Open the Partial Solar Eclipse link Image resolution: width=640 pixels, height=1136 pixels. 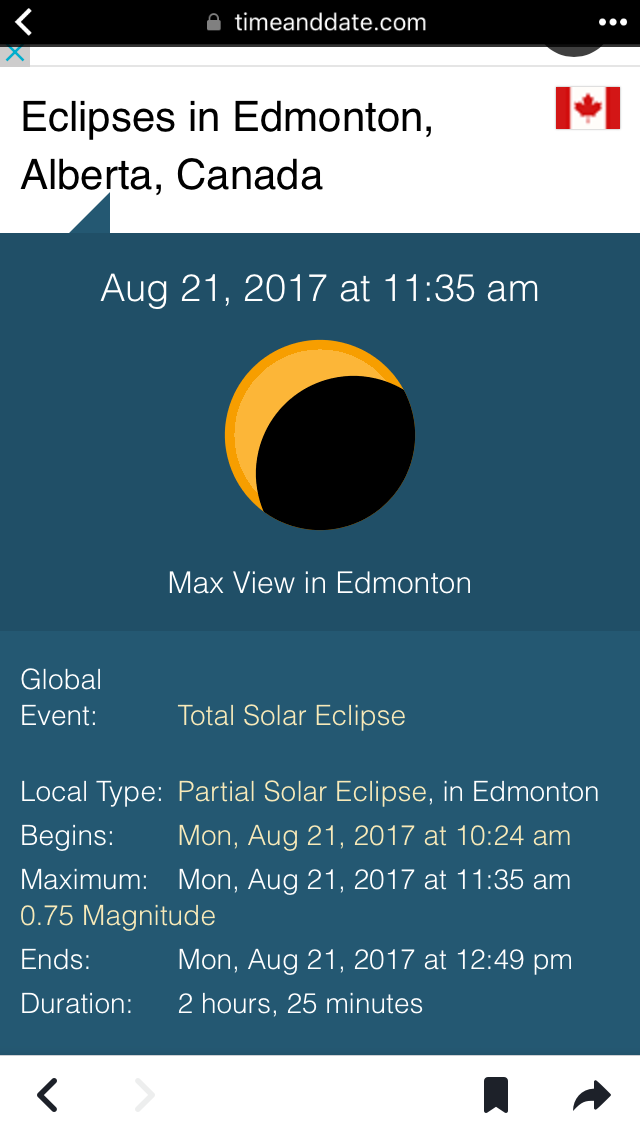[302, 792]
